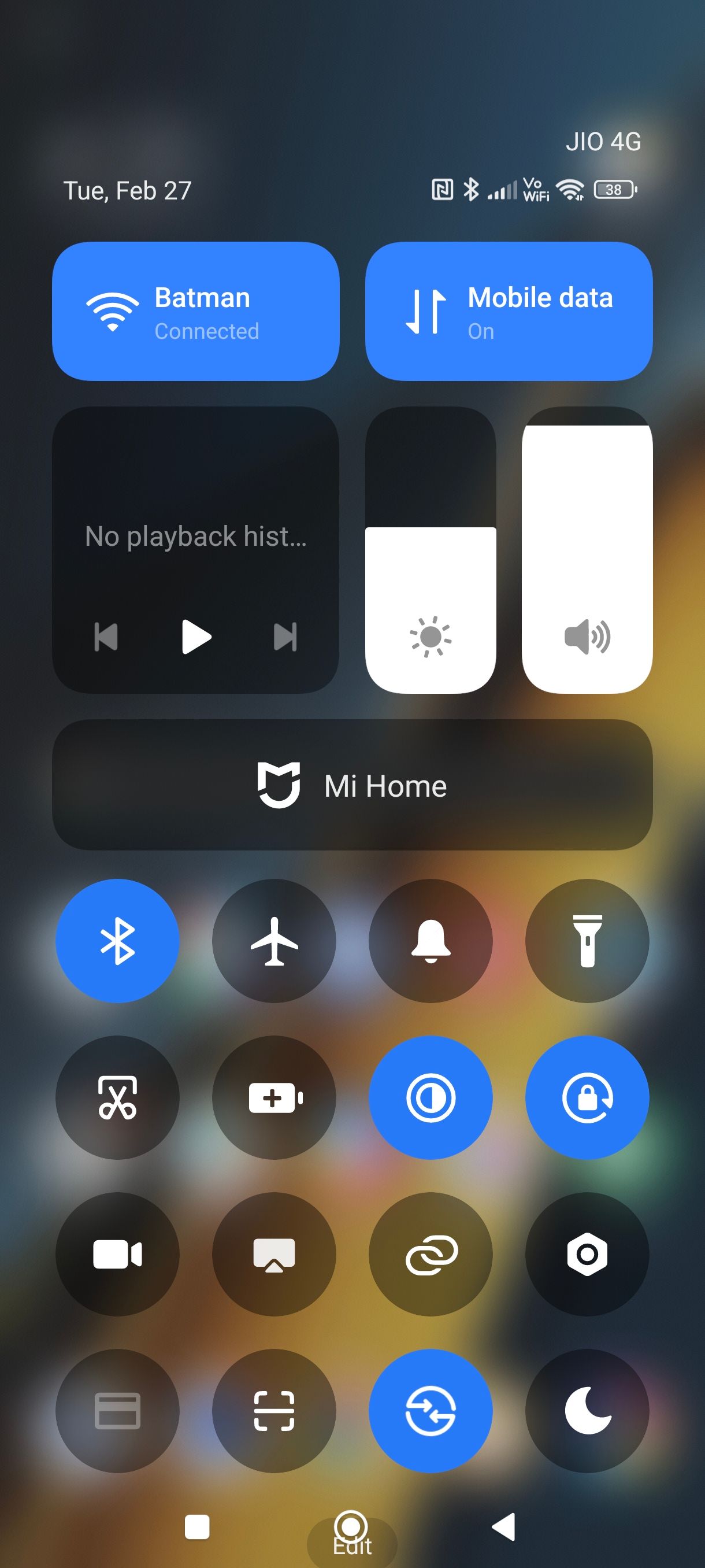Take a screenshot with the scissors icon
This screenshot has height=1568, width=705.
[117, 1097]
